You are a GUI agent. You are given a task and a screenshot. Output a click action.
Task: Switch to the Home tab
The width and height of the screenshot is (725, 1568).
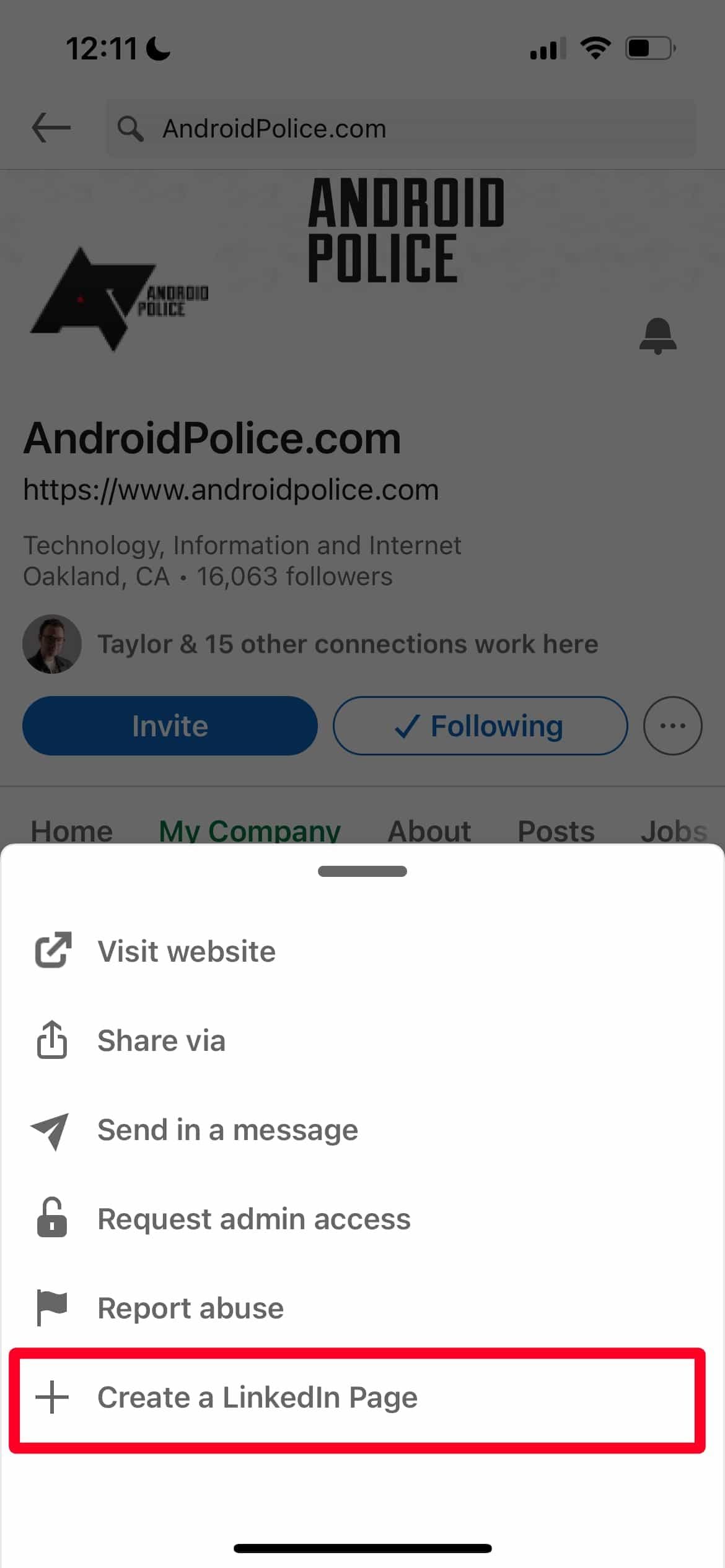pos(72,830)
